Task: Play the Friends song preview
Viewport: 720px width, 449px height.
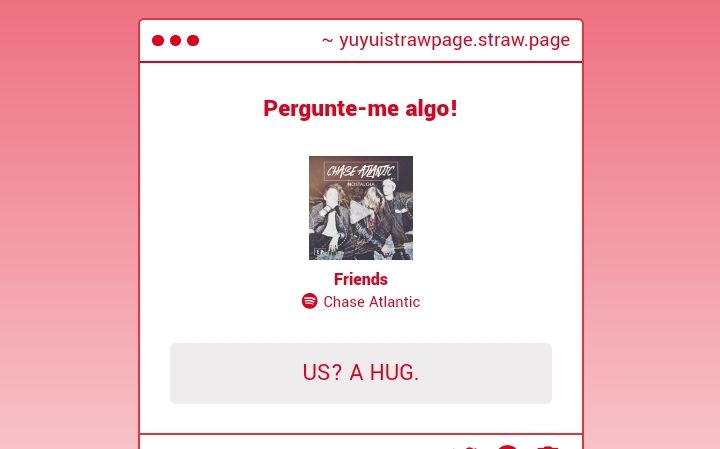Action: click(x=360, y=209)
